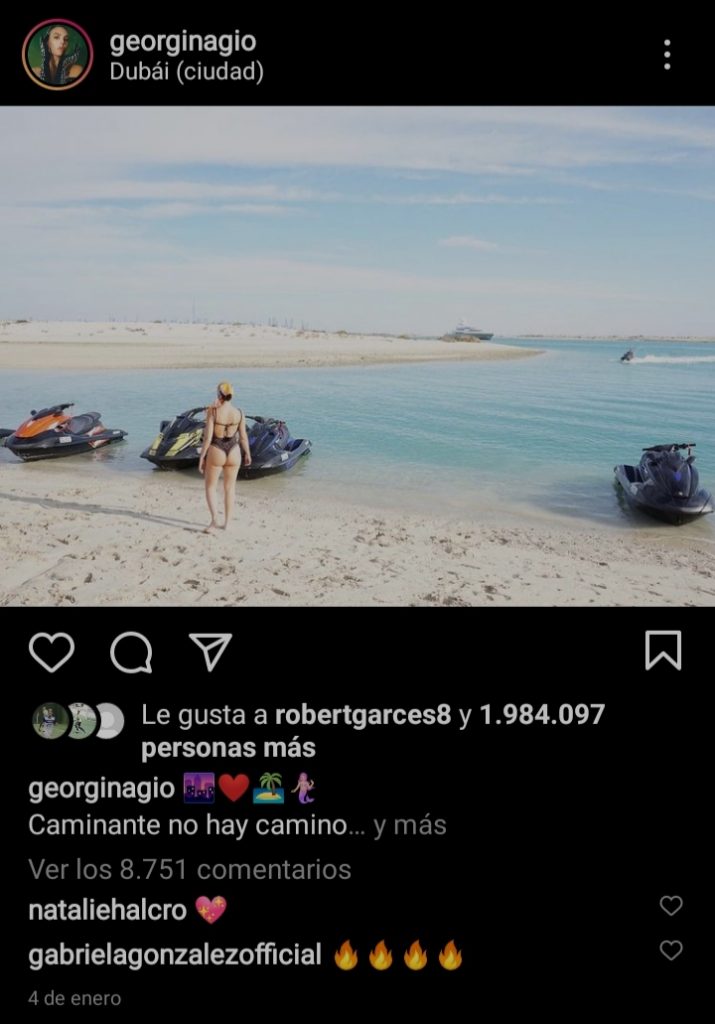Open robertgarces8's profile from the likes line

(x=363, y=715)
